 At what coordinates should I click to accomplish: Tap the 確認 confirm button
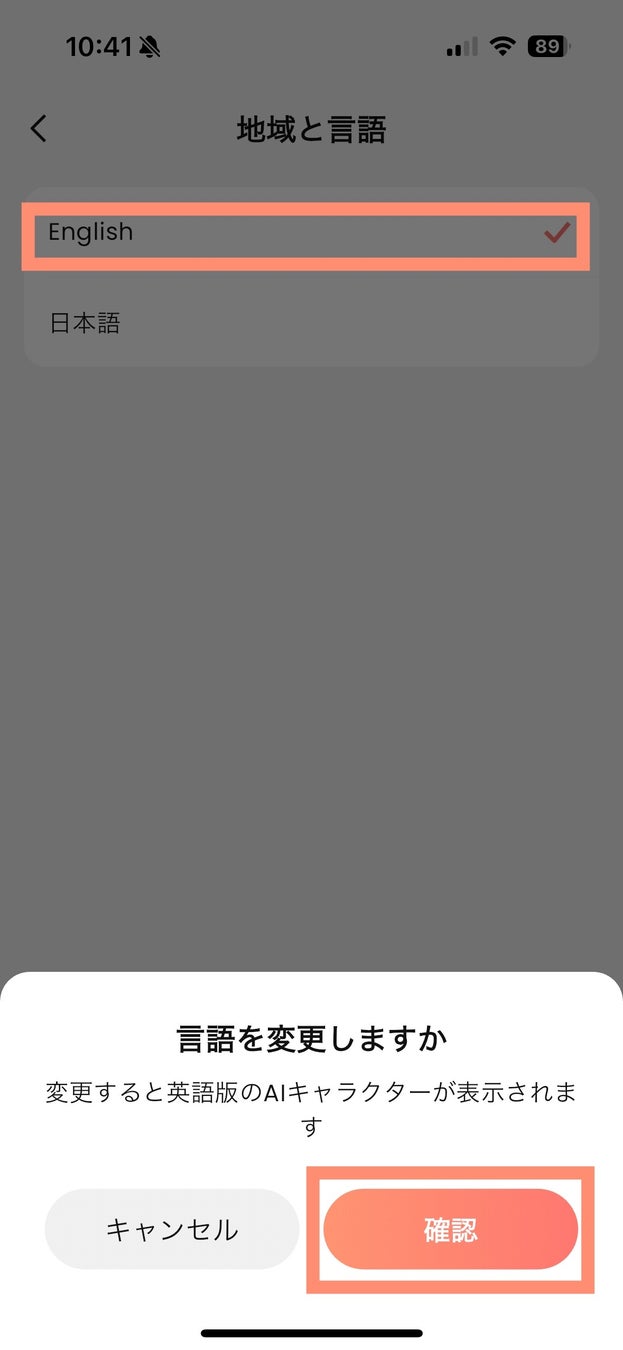coord(450,1229)
